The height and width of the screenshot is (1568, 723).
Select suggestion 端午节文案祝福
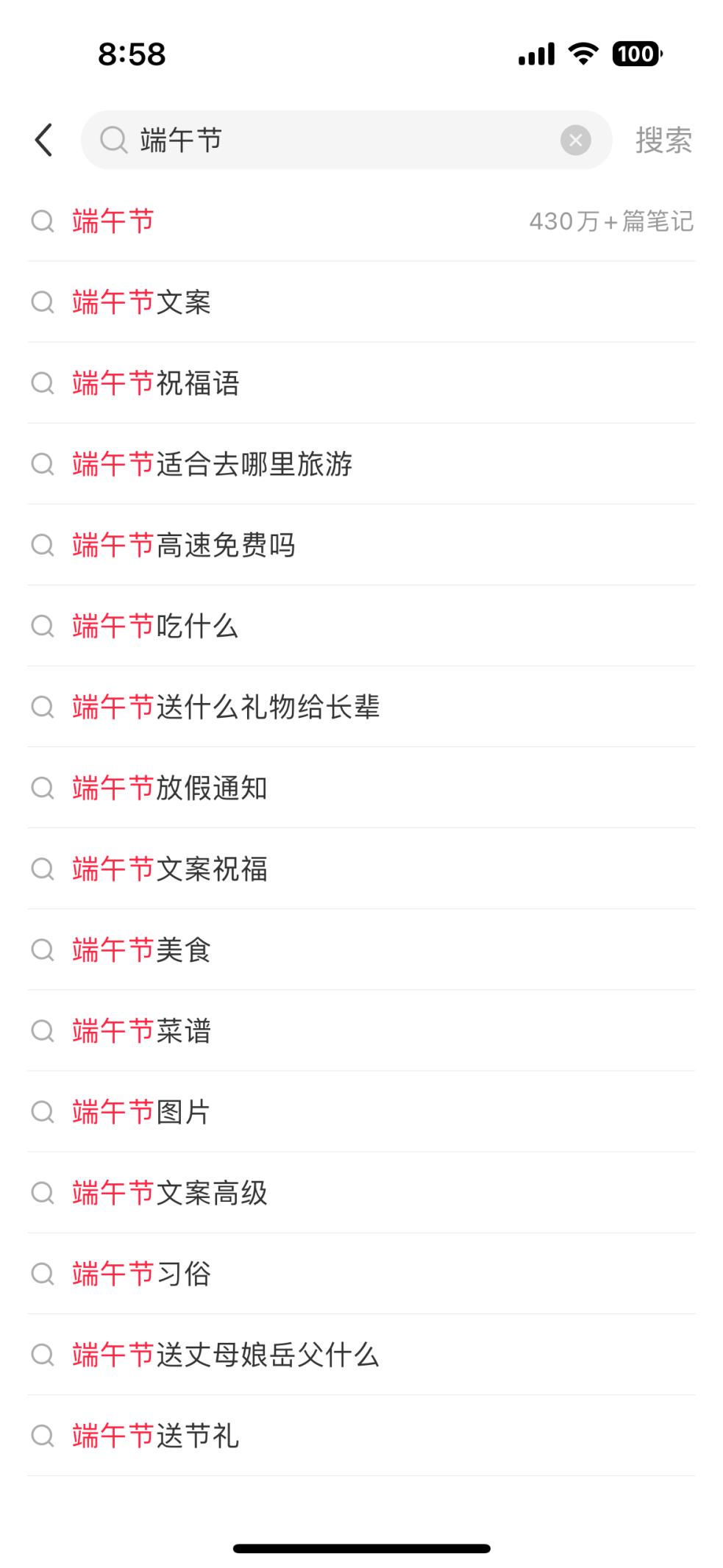(x=361, y=868)
